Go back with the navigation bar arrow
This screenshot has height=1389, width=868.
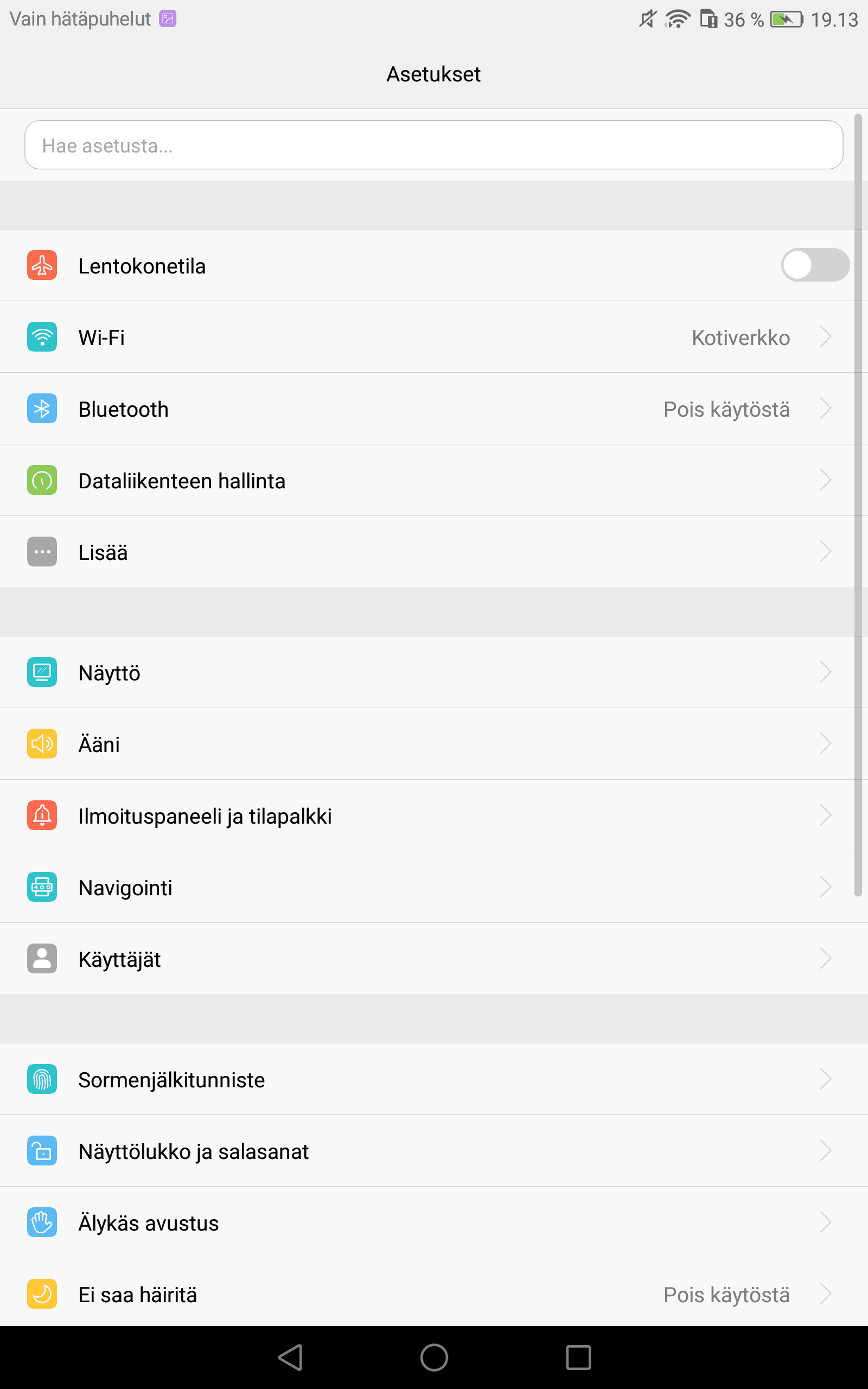pyautogui.click(x=290, y=1358)
